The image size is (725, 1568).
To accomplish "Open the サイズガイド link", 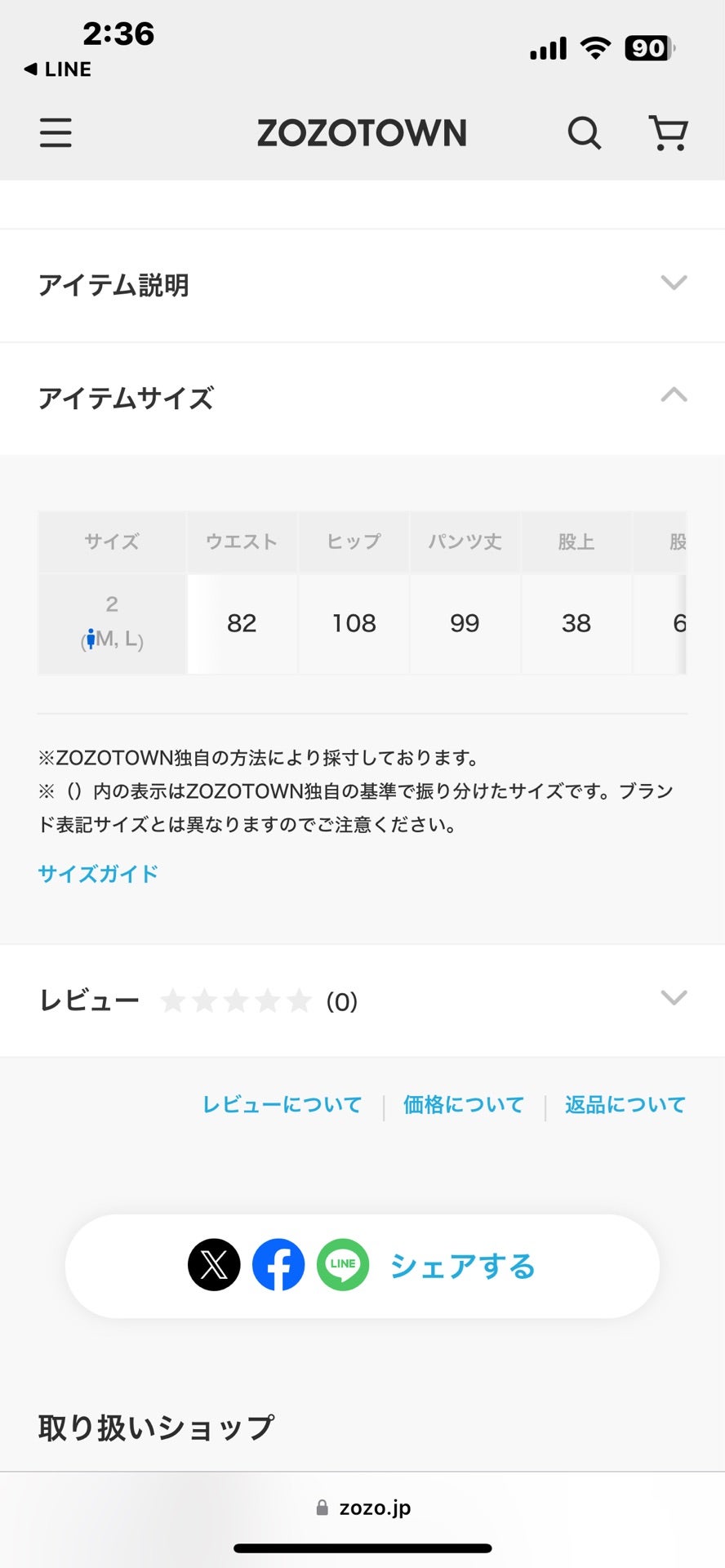I will coord(98,874).
